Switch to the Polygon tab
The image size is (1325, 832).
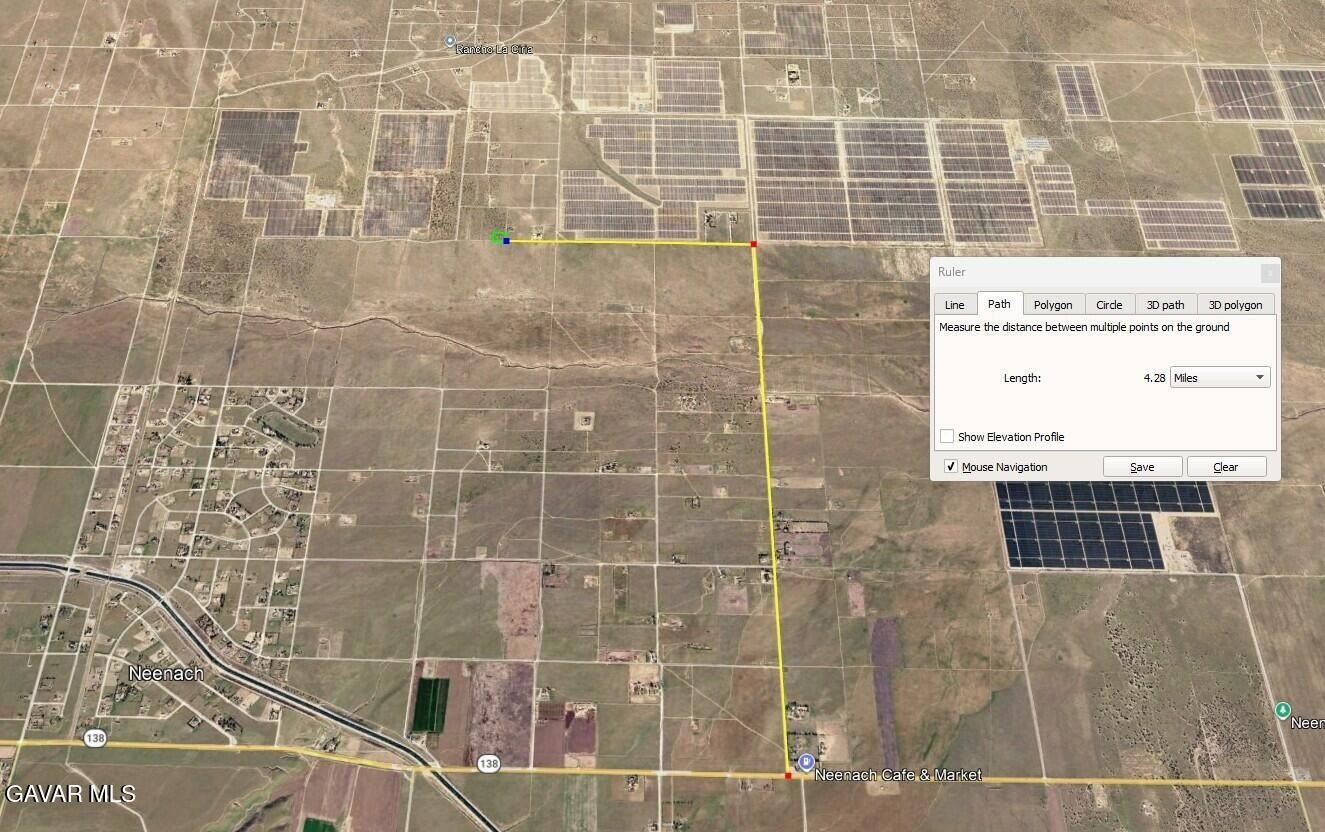coord(1053,305)
